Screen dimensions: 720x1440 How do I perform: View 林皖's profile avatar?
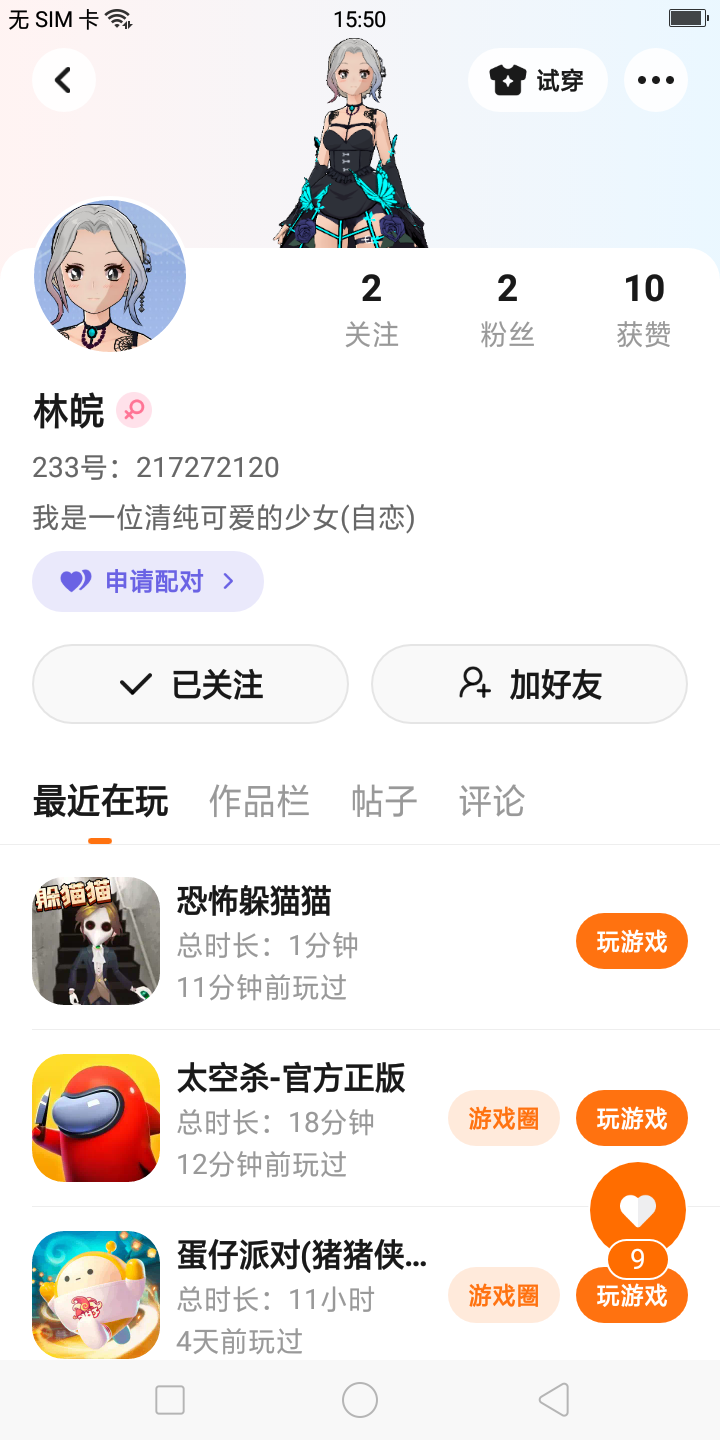tap(110, 276)
